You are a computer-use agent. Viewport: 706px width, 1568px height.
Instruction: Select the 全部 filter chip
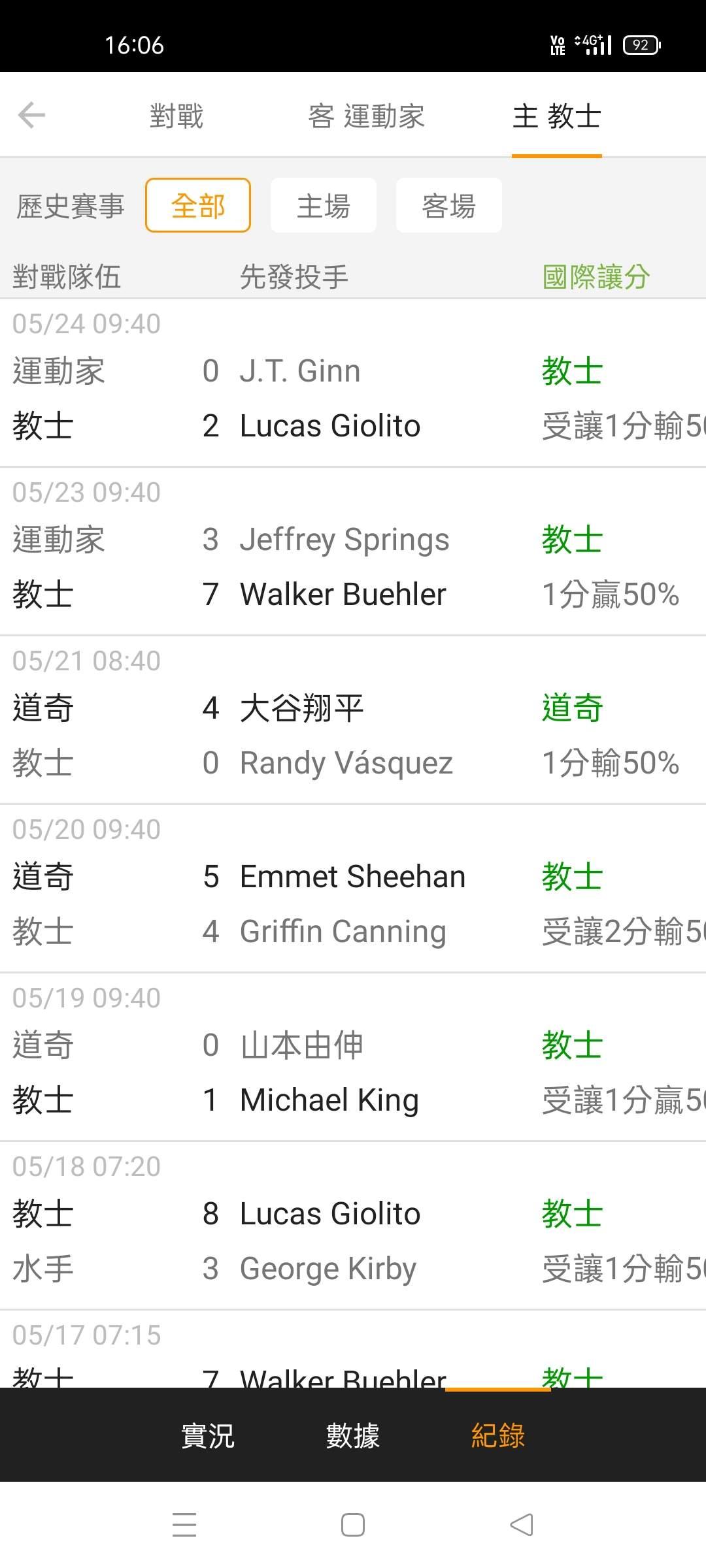click(x=198, y=205)
